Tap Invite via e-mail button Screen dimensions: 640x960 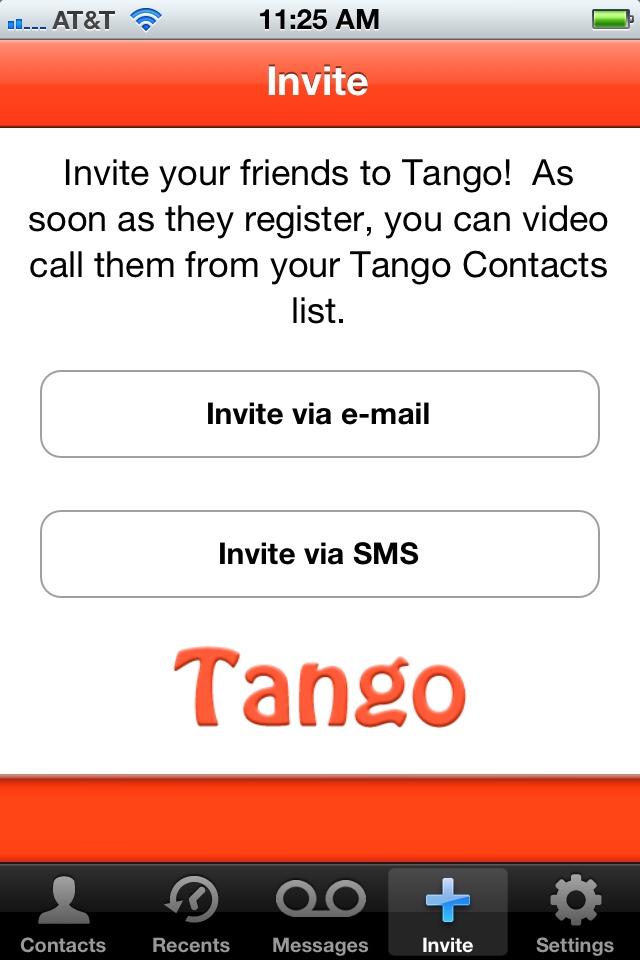(x=319, y=414)
